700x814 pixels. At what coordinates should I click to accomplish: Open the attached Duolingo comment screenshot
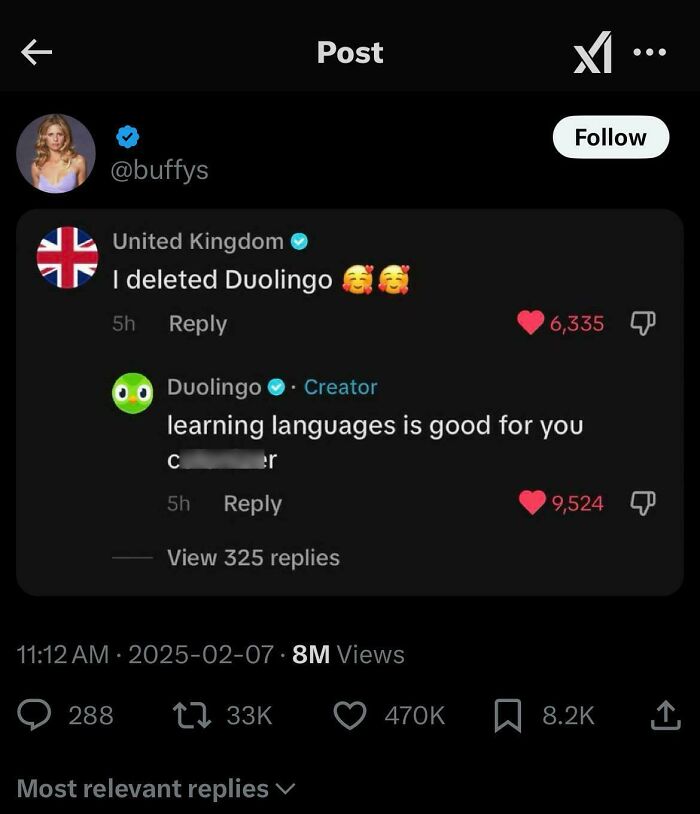click(349, 402)
